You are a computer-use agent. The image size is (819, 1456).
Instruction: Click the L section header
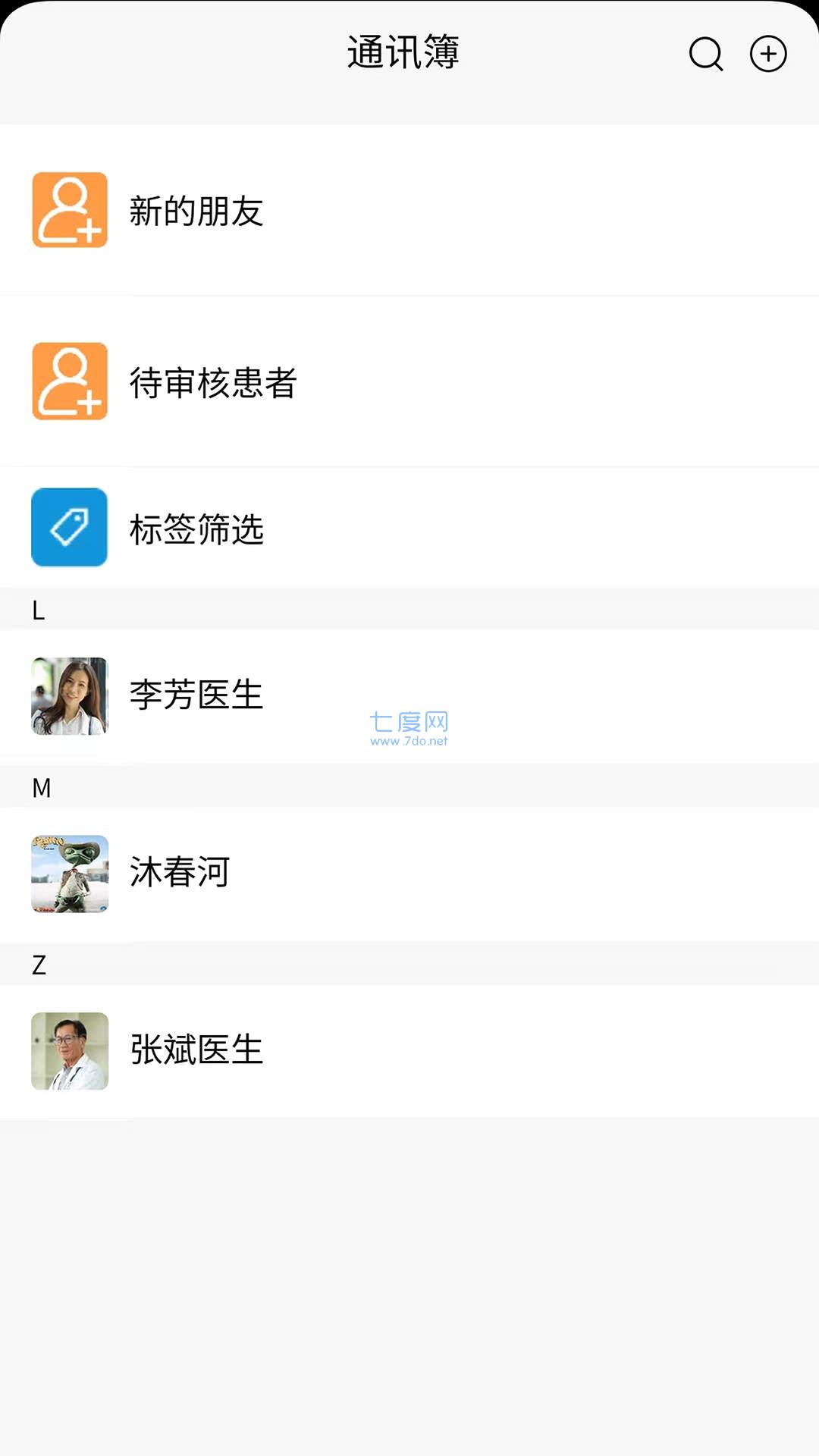coord(38,610)
